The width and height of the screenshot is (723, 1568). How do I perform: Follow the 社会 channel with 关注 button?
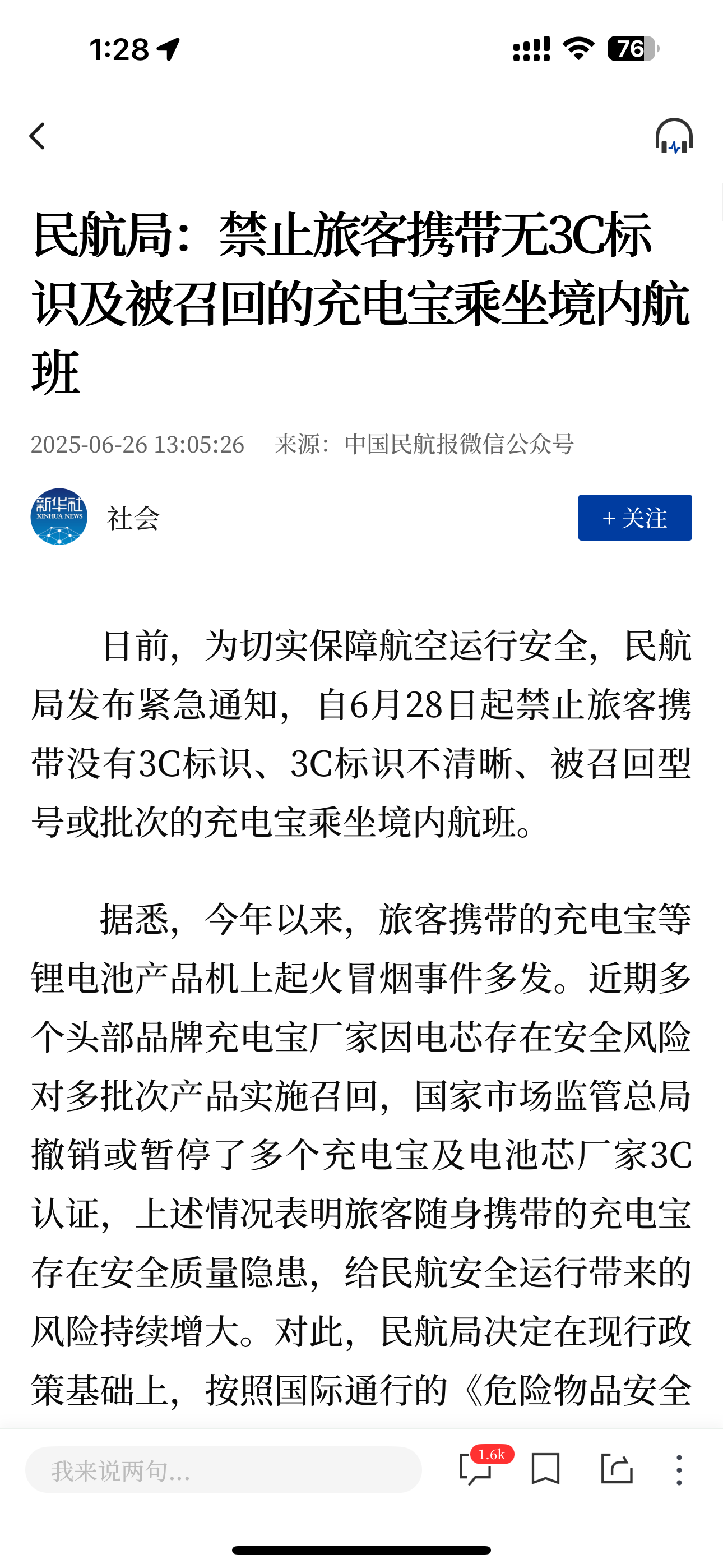pos(634,518)
